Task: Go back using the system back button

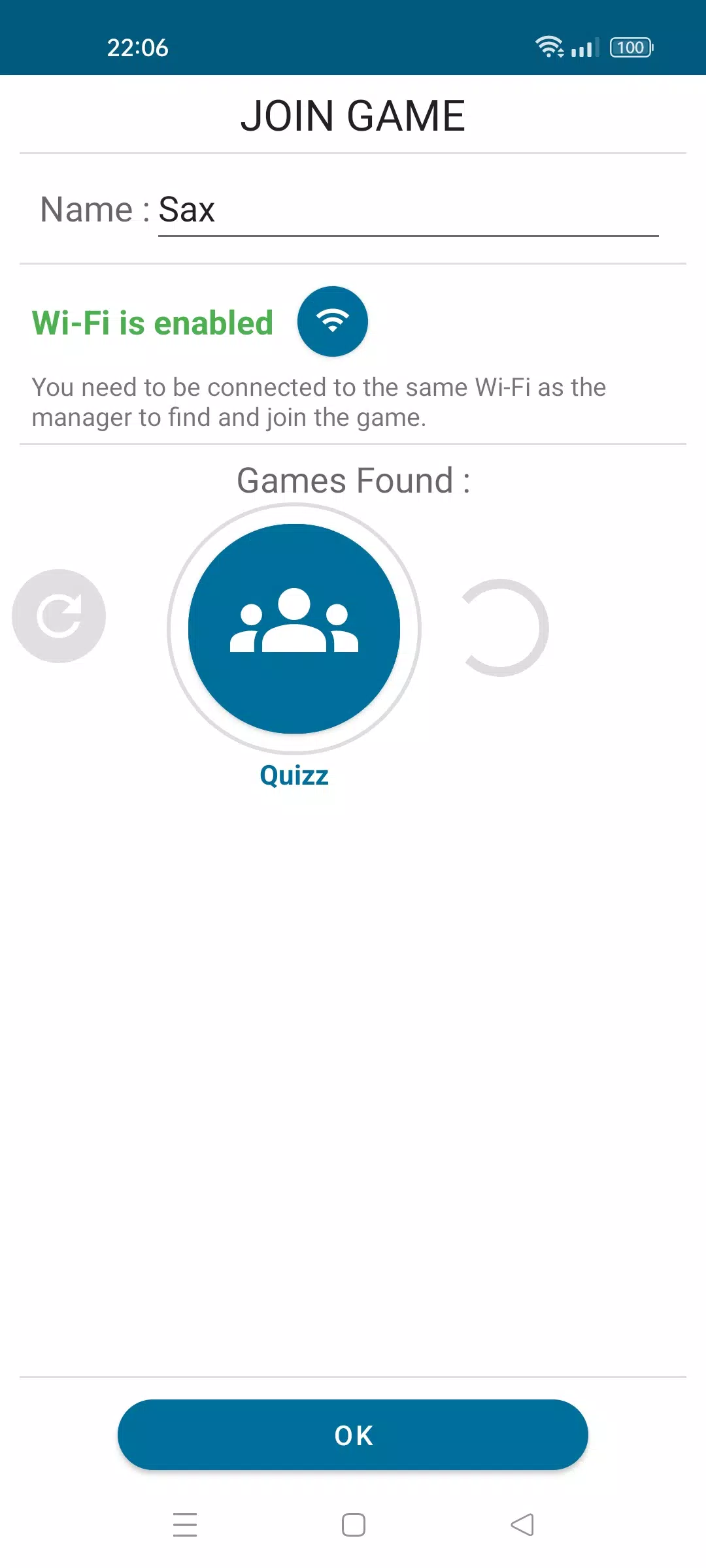Action: coord(522,1525)
